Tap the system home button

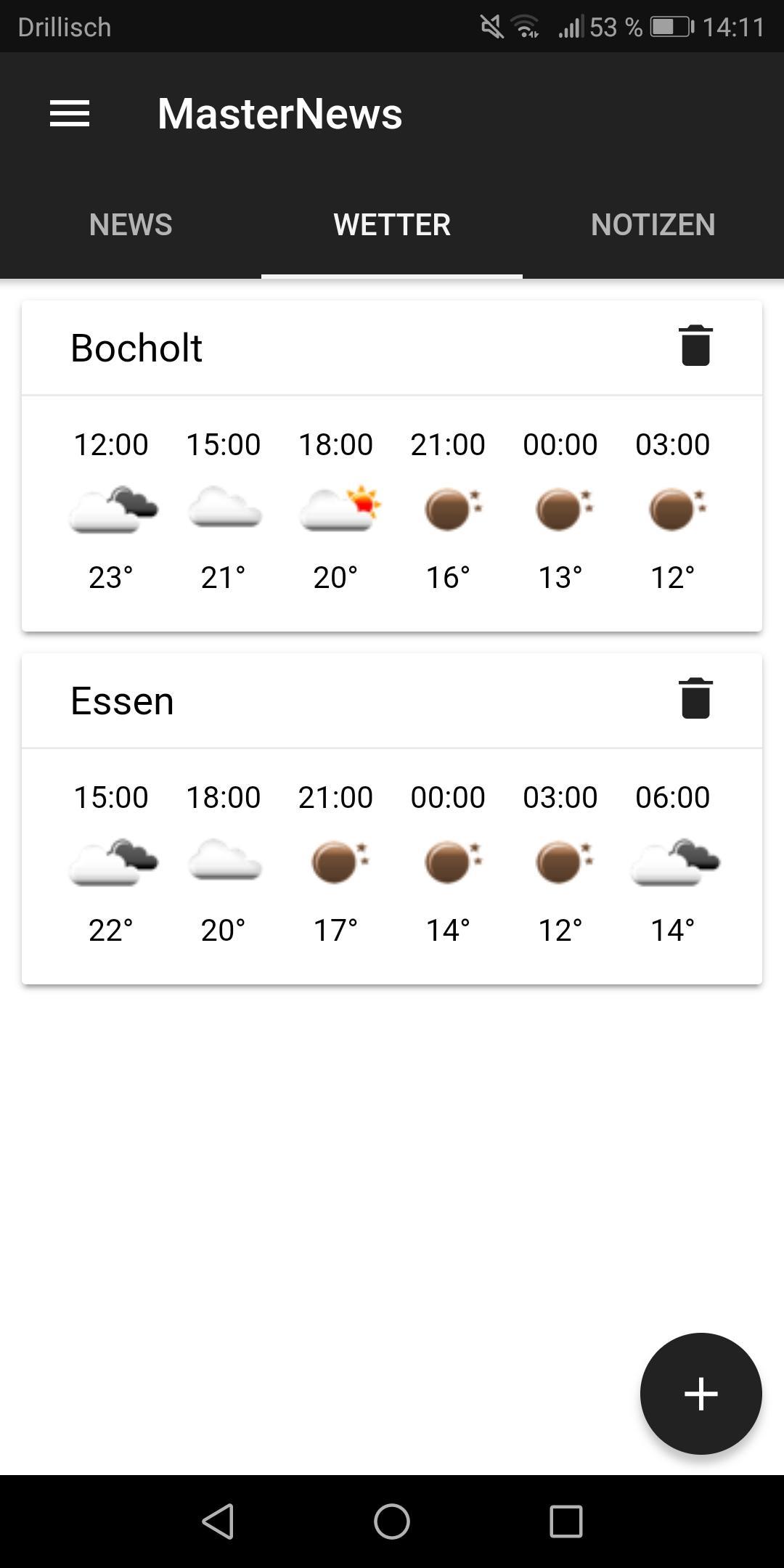point(392,1521)
